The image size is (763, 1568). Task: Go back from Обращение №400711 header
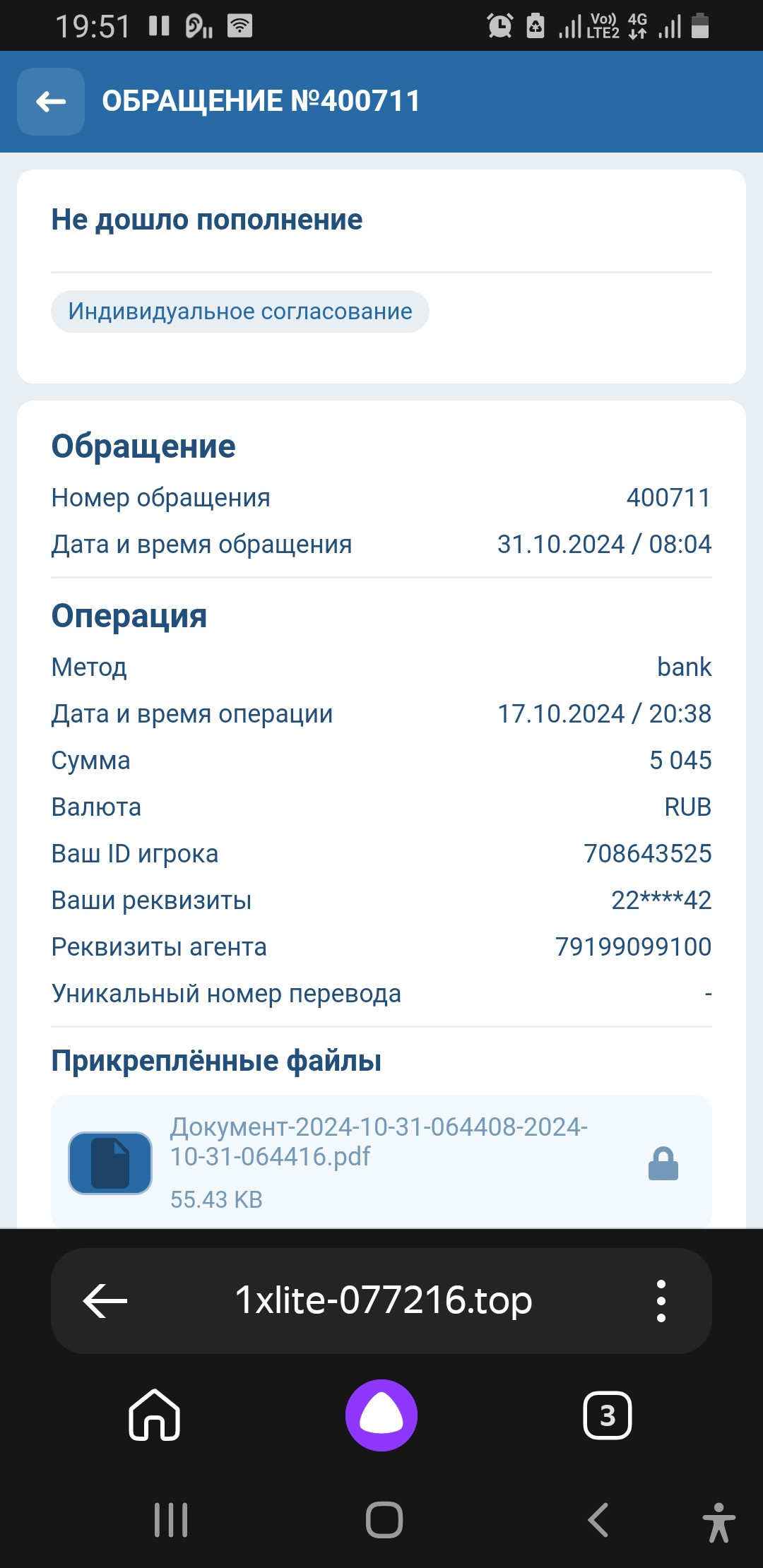click(51, 102)
